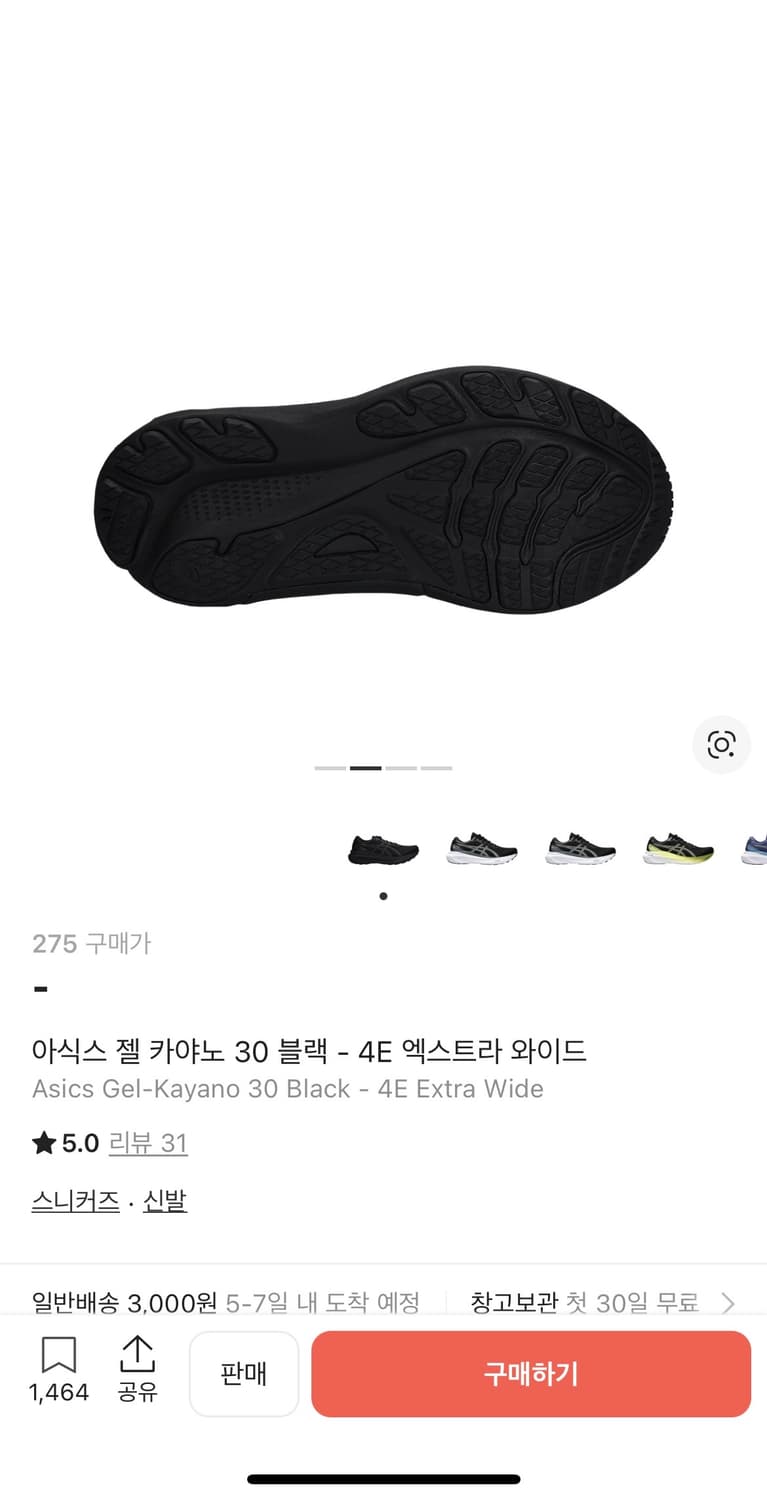
Task: Tap the second carousel indicator bar
Action: pyautogui.click(x=367, y=767)
